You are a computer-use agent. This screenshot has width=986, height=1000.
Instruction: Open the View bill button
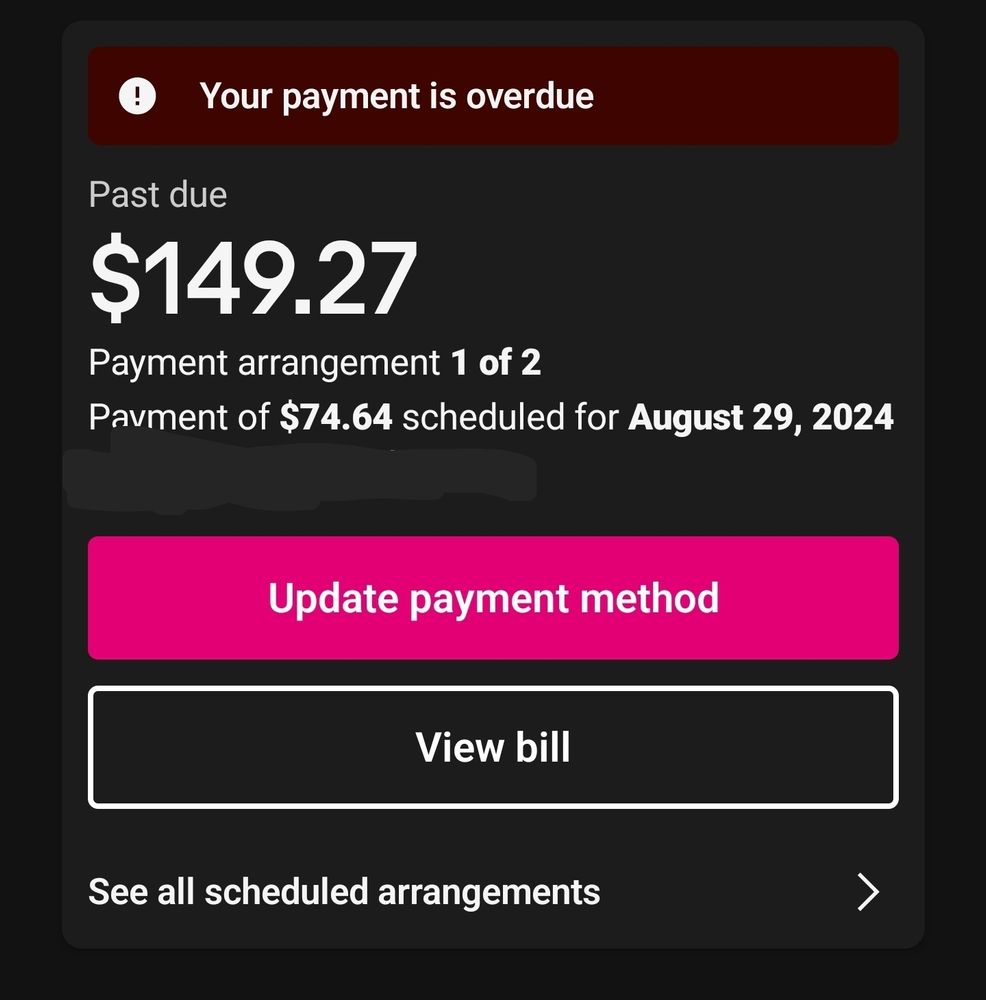click(x=493, y=747)
